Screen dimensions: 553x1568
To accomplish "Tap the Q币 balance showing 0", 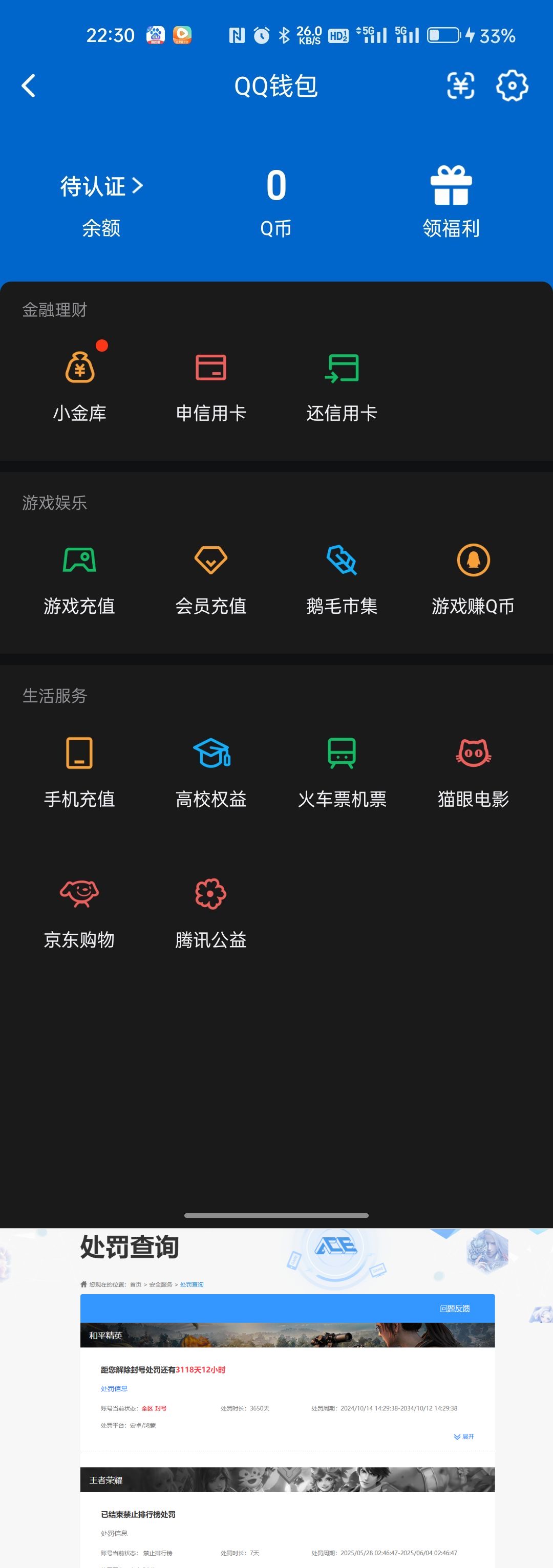I will pos(275,186).
